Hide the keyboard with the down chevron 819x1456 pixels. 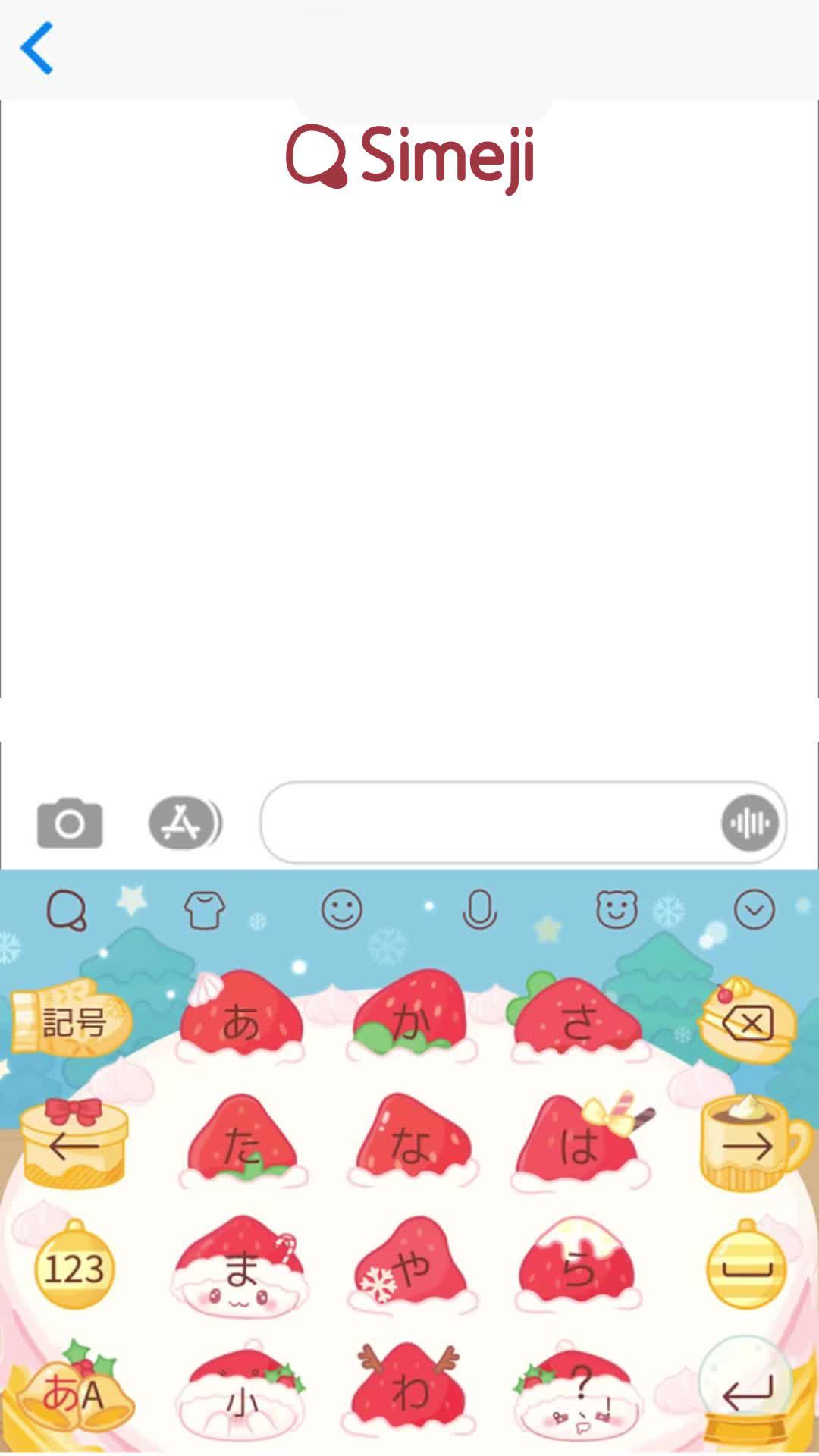pos(754,909)
